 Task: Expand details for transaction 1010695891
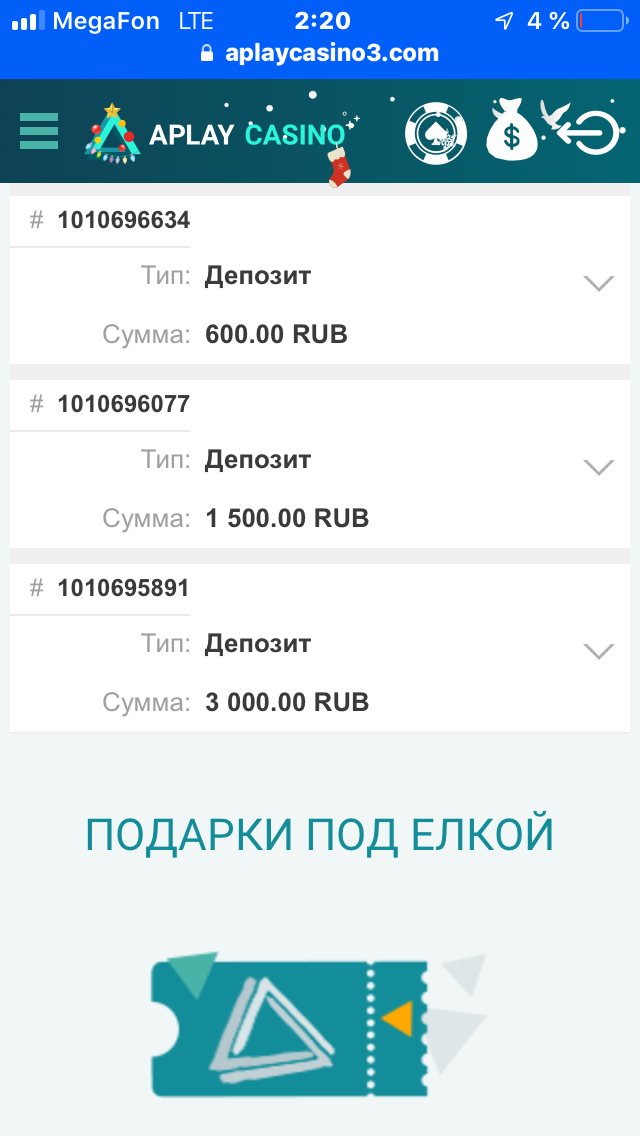click(x=598, y=651)
